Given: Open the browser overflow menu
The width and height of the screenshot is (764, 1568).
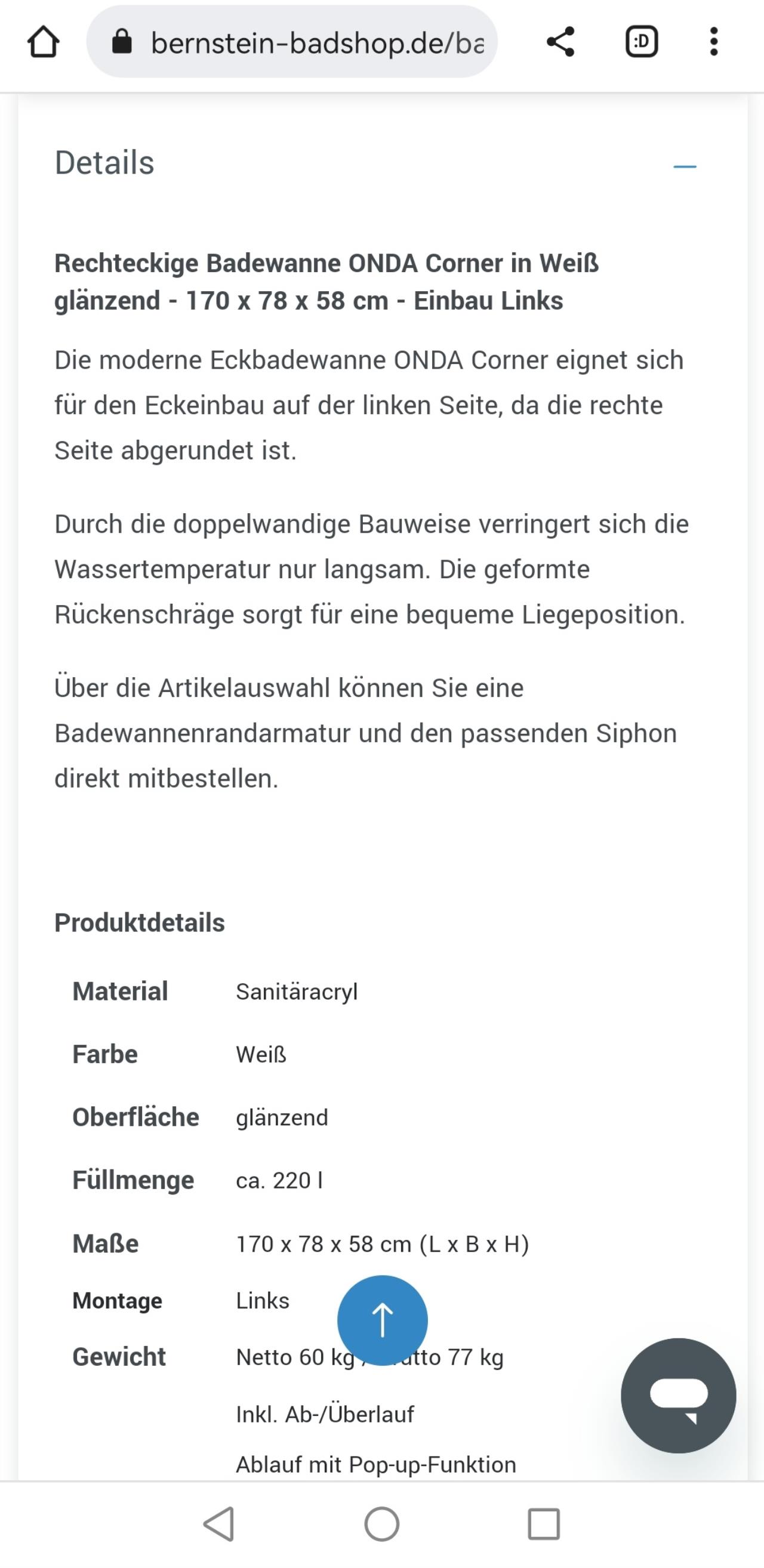Looking at the screenshot, I should point(714,42).
